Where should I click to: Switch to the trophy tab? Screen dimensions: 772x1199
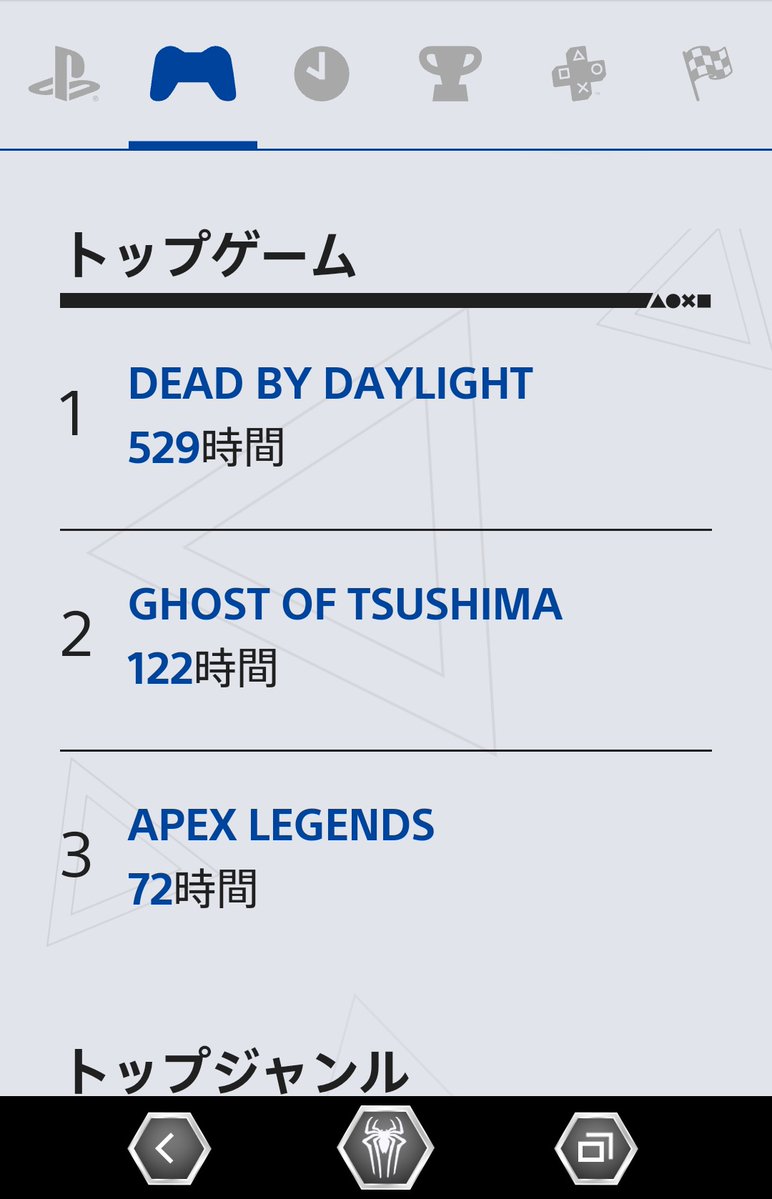point(449,74)
